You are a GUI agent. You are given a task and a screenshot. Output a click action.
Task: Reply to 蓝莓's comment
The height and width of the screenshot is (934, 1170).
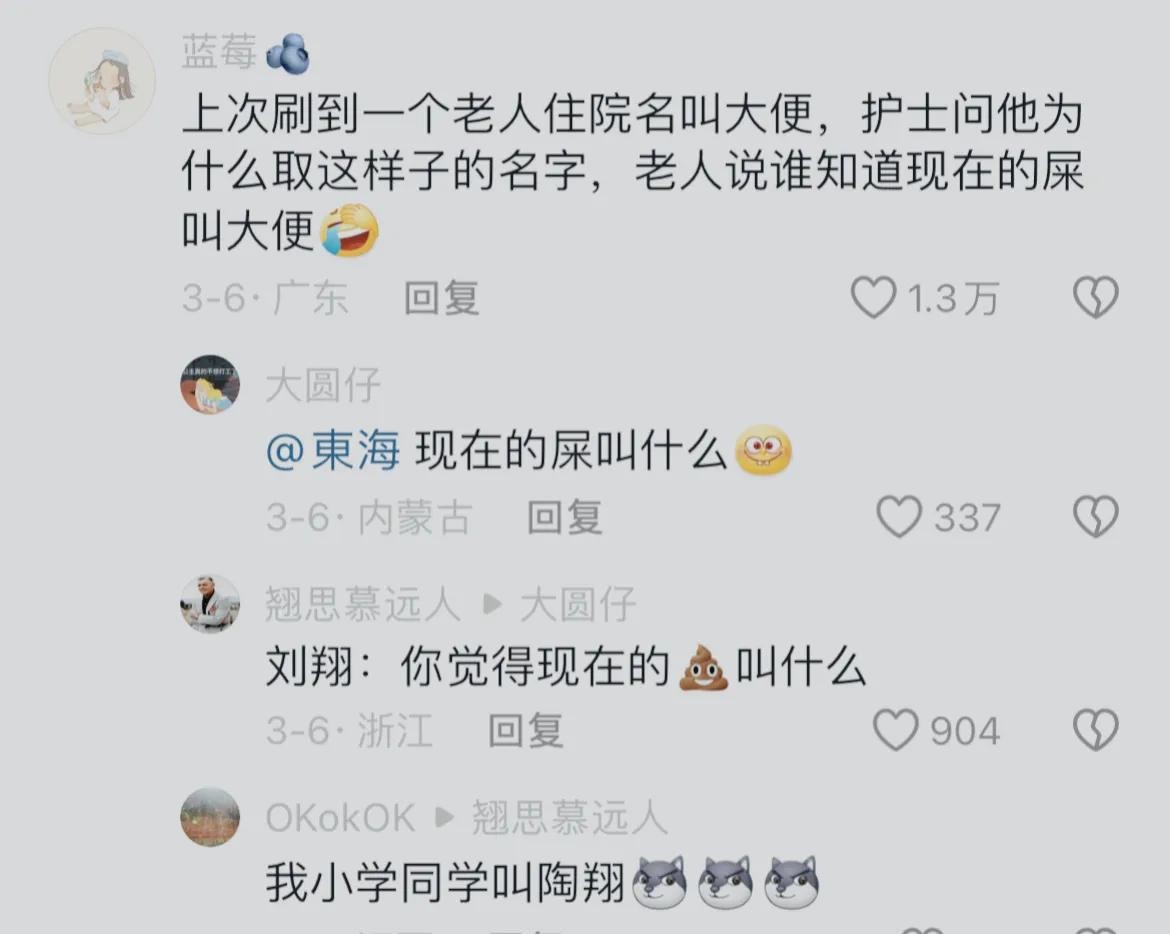[x=441, y=298]
